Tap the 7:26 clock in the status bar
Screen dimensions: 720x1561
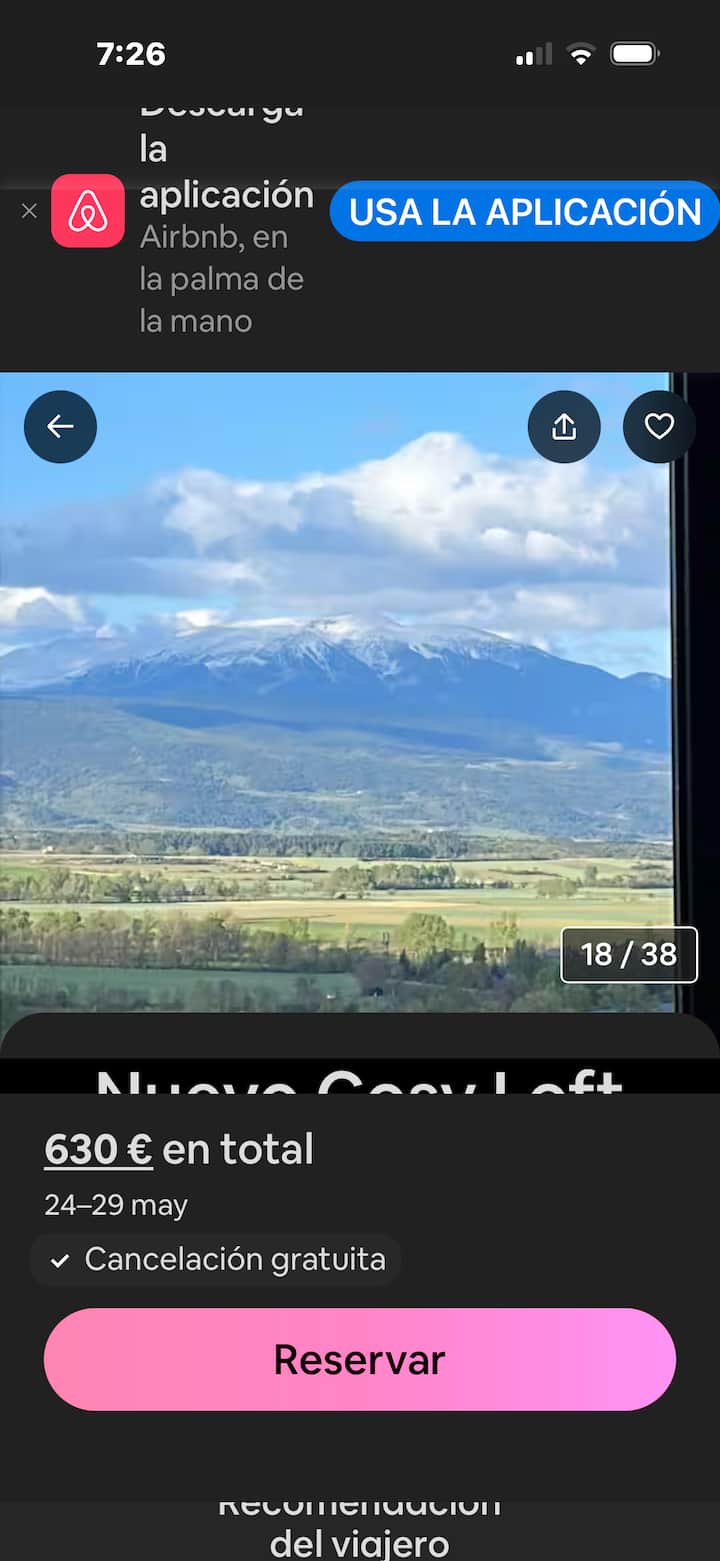(131, 55)
